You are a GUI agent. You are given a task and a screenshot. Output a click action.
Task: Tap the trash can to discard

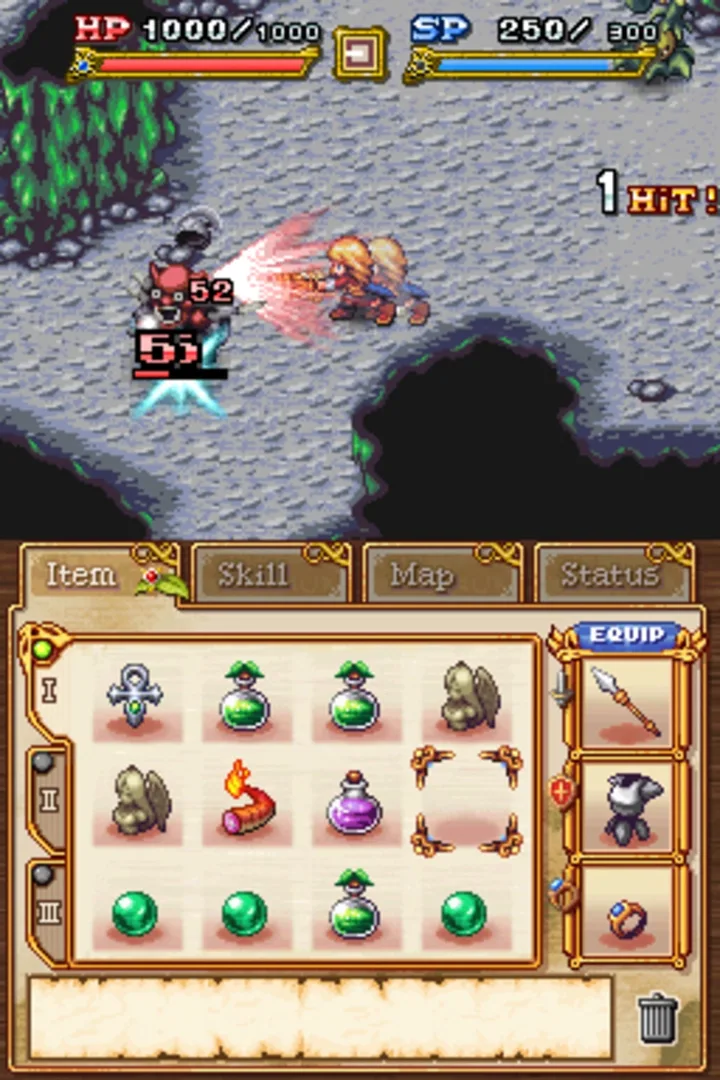tap(657, 1018)
